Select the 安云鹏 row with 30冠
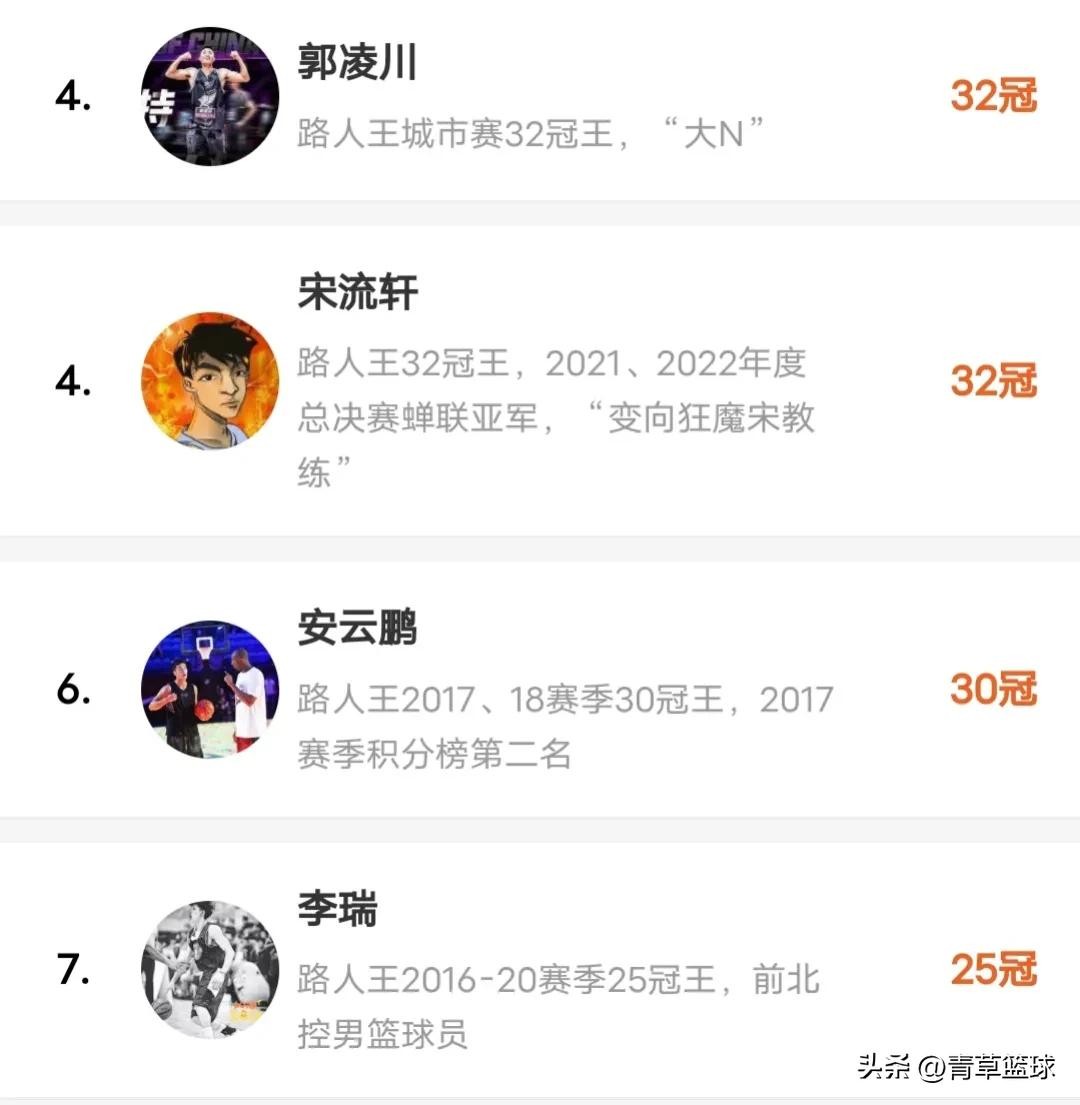This screenshot has width=1080, height=1105. (540, 689)
